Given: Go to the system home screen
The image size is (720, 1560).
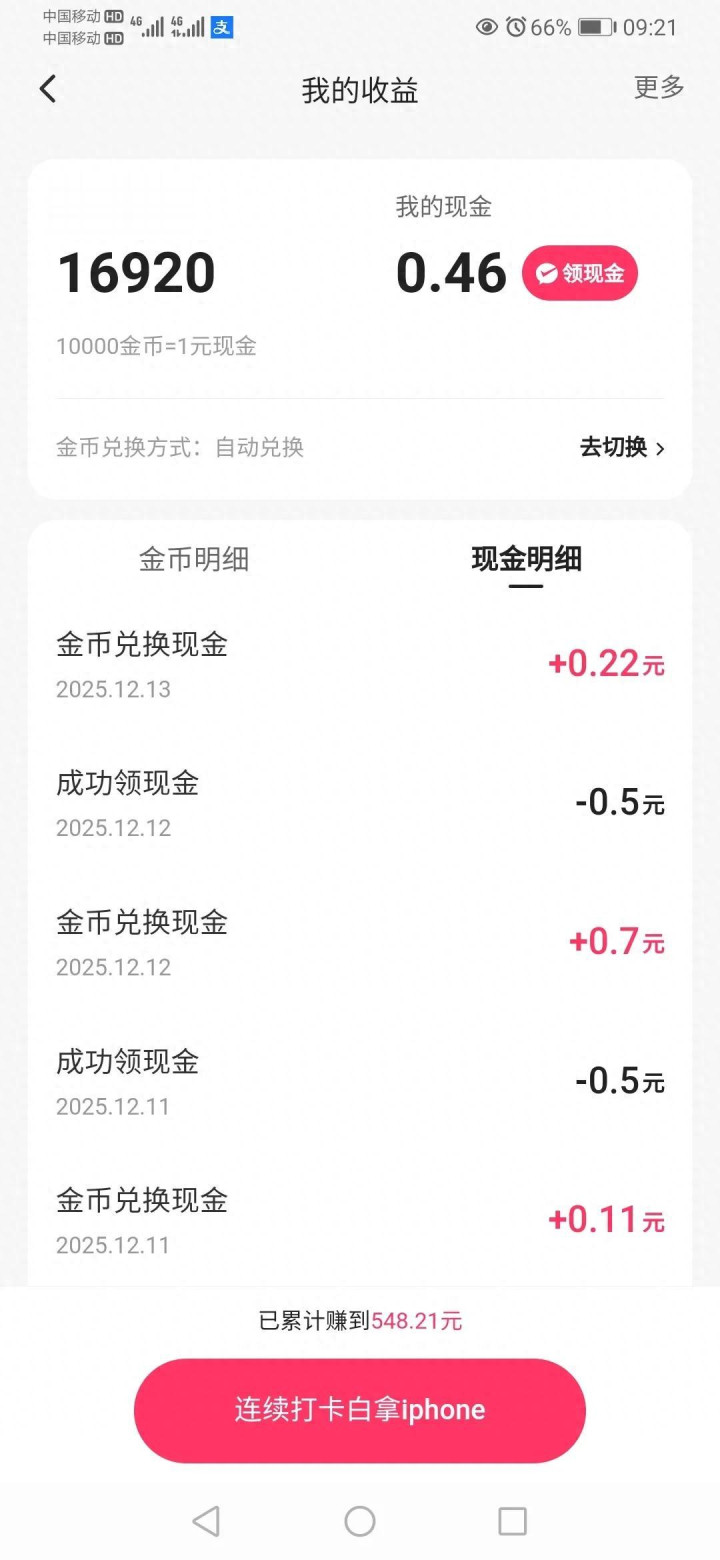Looking at the screenshot, I should click(x=360, y=1521).
